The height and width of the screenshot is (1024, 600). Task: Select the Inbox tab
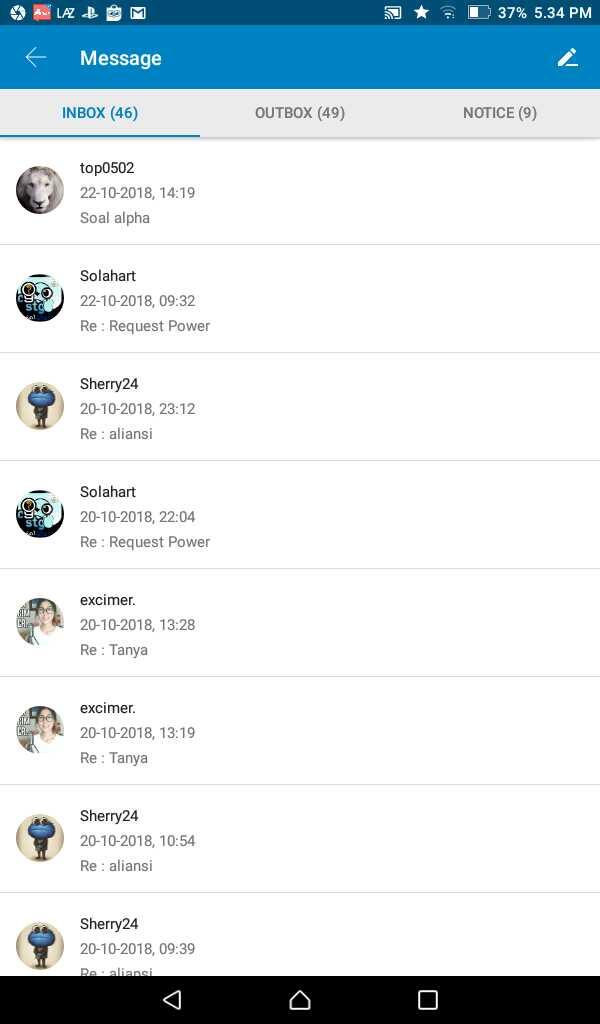pyautogui.click(x=100, y=113)
